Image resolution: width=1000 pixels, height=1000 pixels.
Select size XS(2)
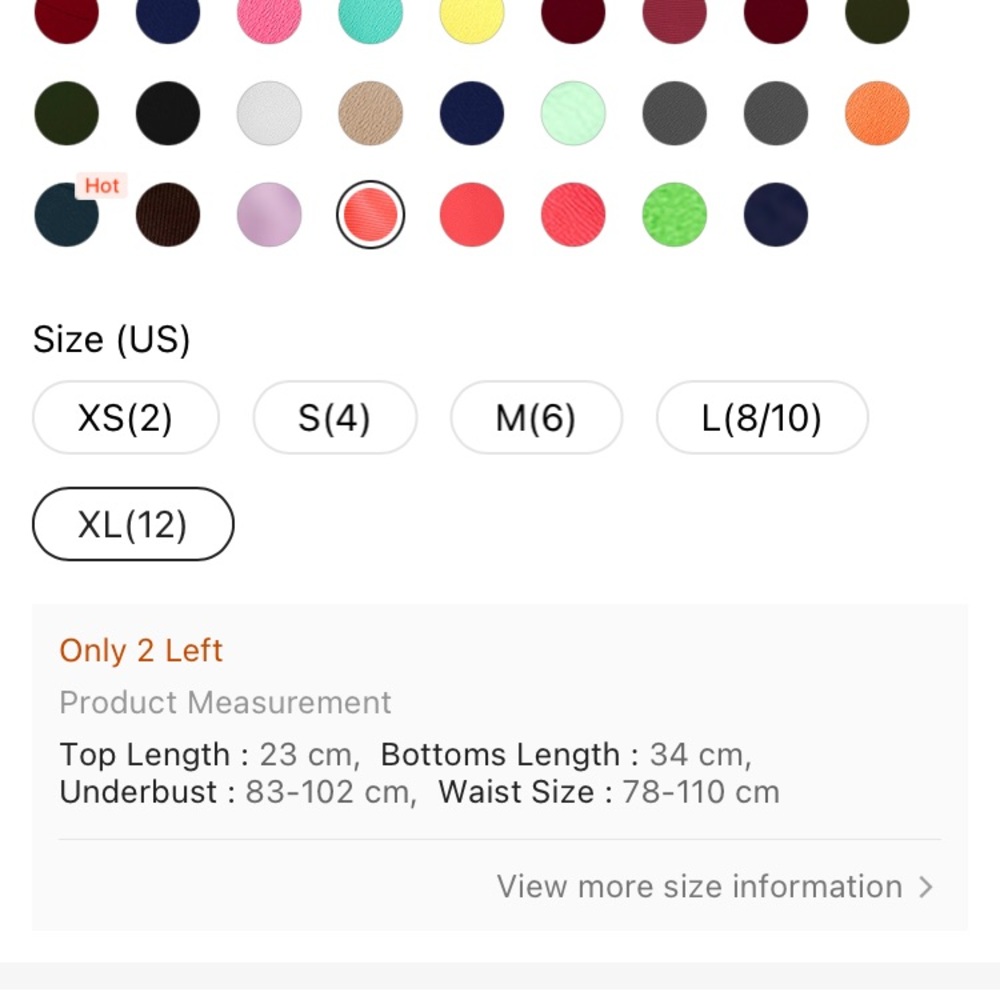click(125, 418)
